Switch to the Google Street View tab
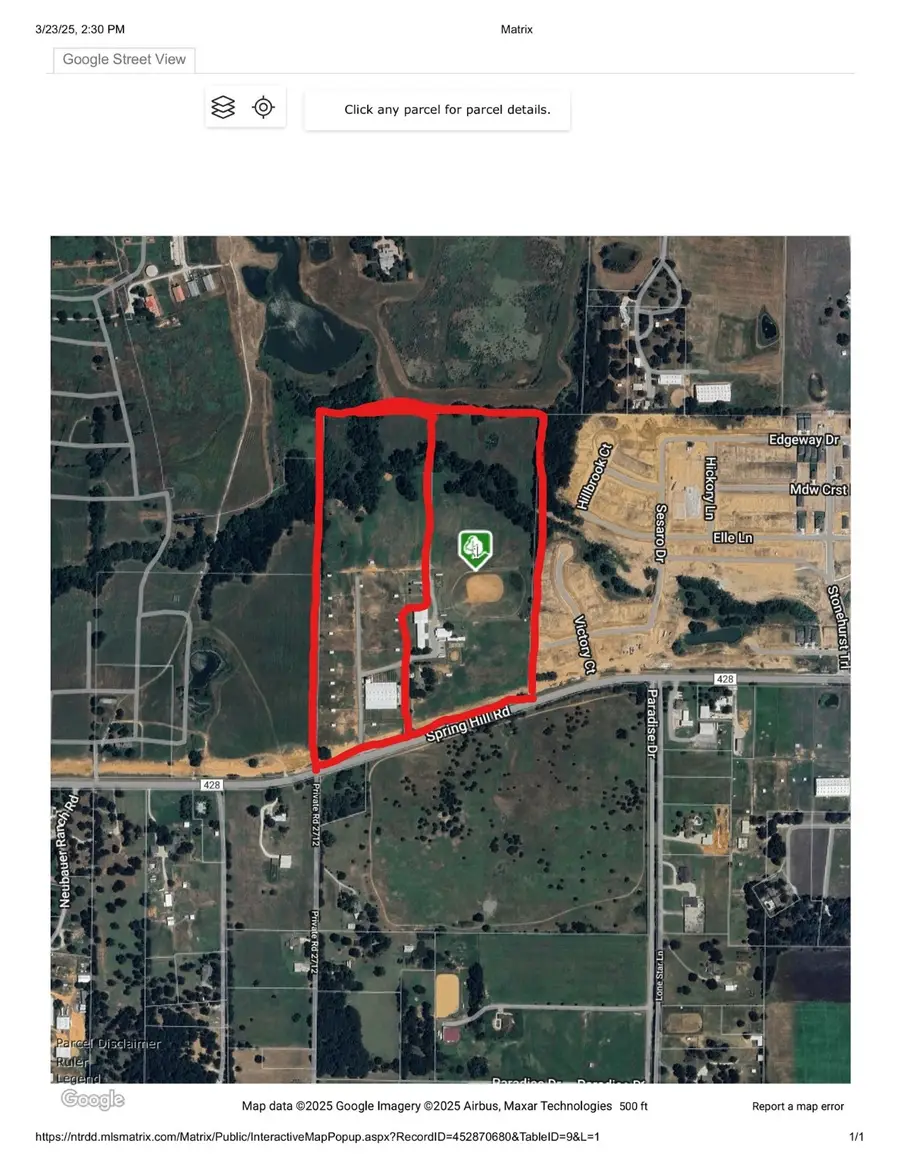This screenshot has height=1165, width=900. [123, 59]
